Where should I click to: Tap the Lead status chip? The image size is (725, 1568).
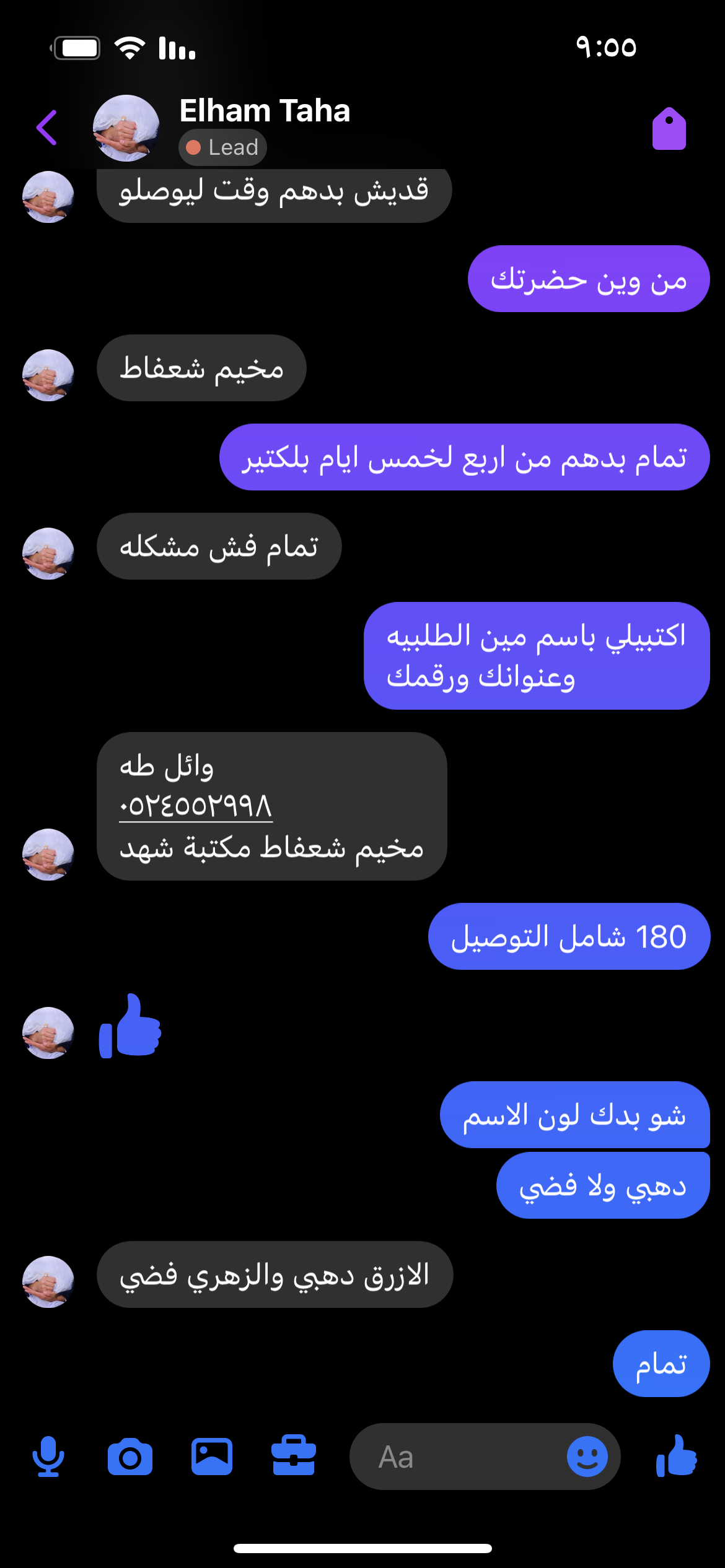click(x=222, y=147)
